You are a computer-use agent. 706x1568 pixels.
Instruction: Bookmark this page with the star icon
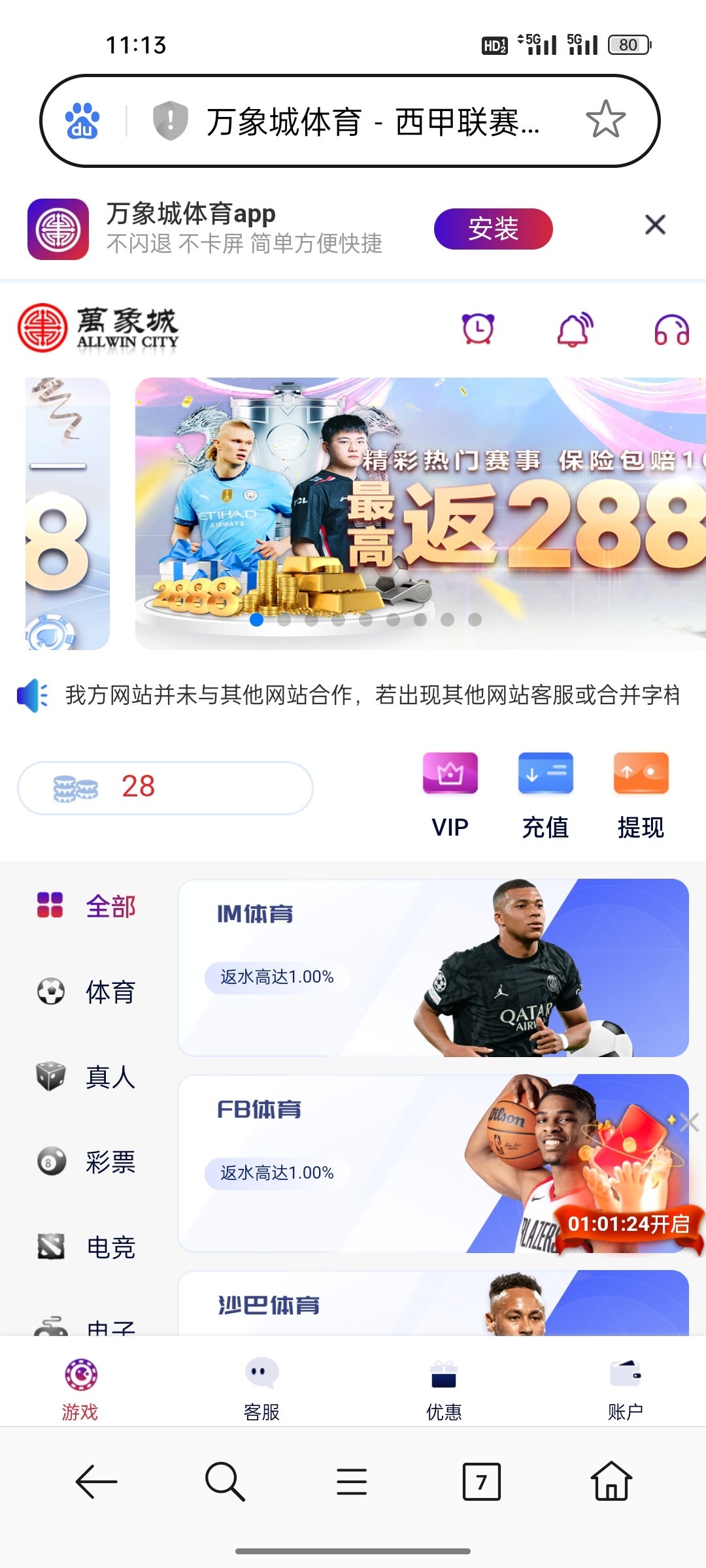[605, 120]
